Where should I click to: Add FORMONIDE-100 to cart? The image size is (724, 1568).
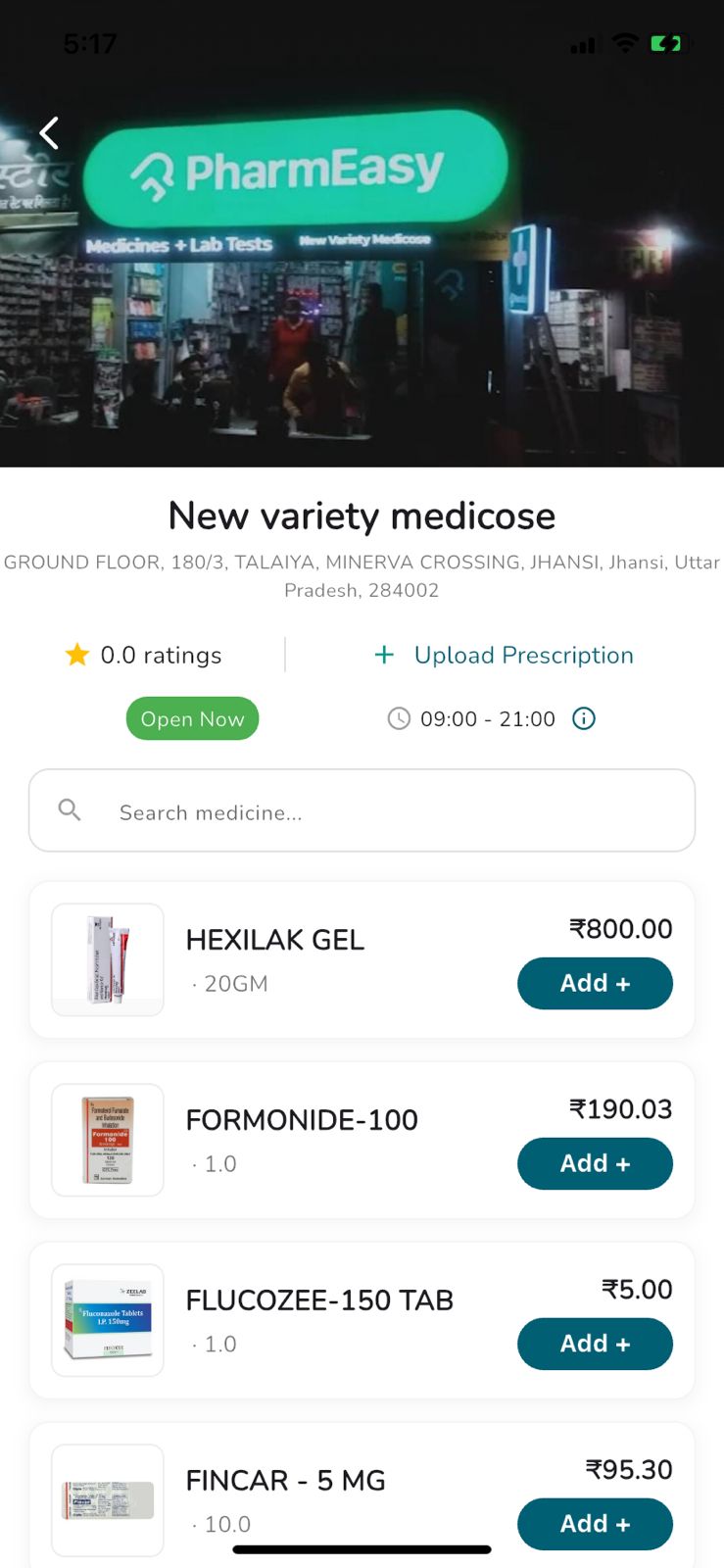(595, 1163)
